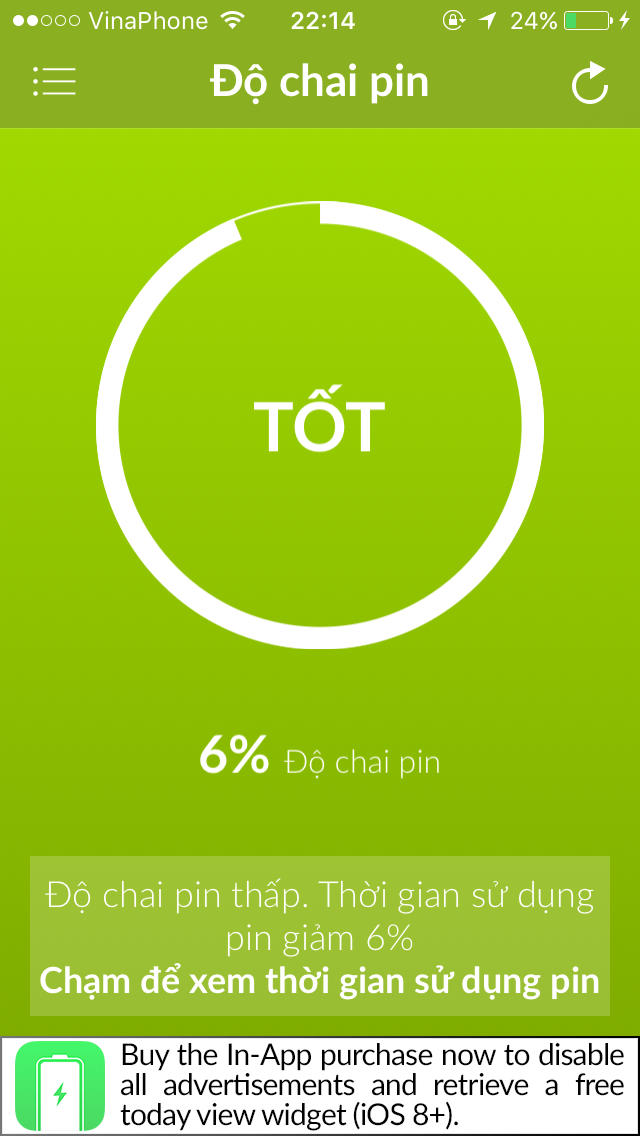The width and height of the screenshot is (640, 1136).
Task: Open the side menu list icon
Action: tap(54, 82)
